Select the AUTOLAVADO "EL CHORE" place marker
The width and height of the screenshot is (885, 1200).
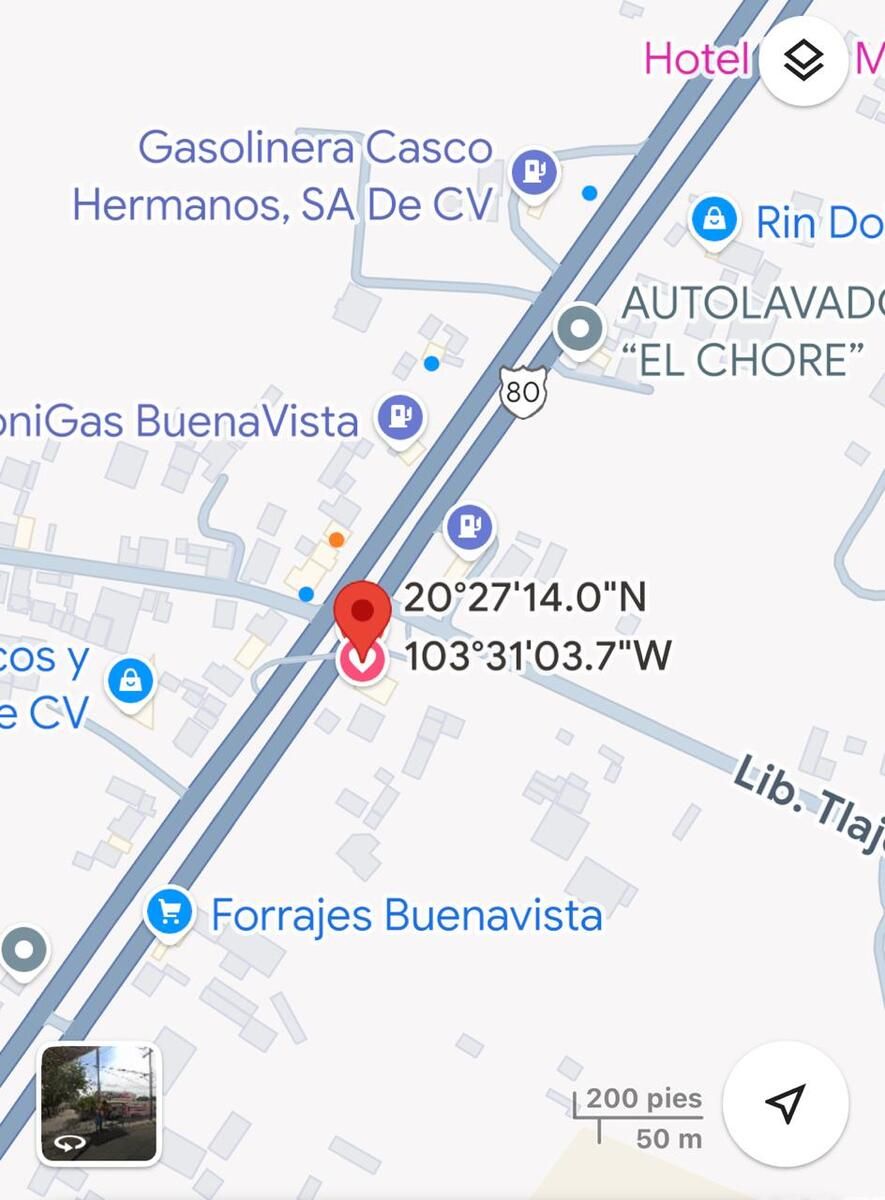(578, 327)
